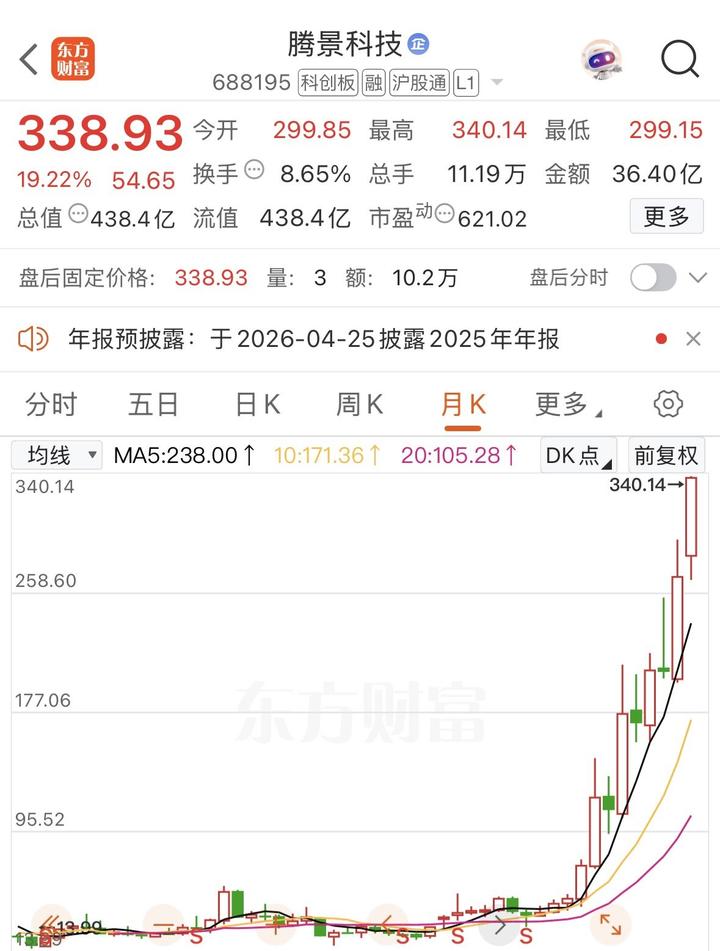
Task: Switch to the 五日 chart tab
Action: click(153, 404)
